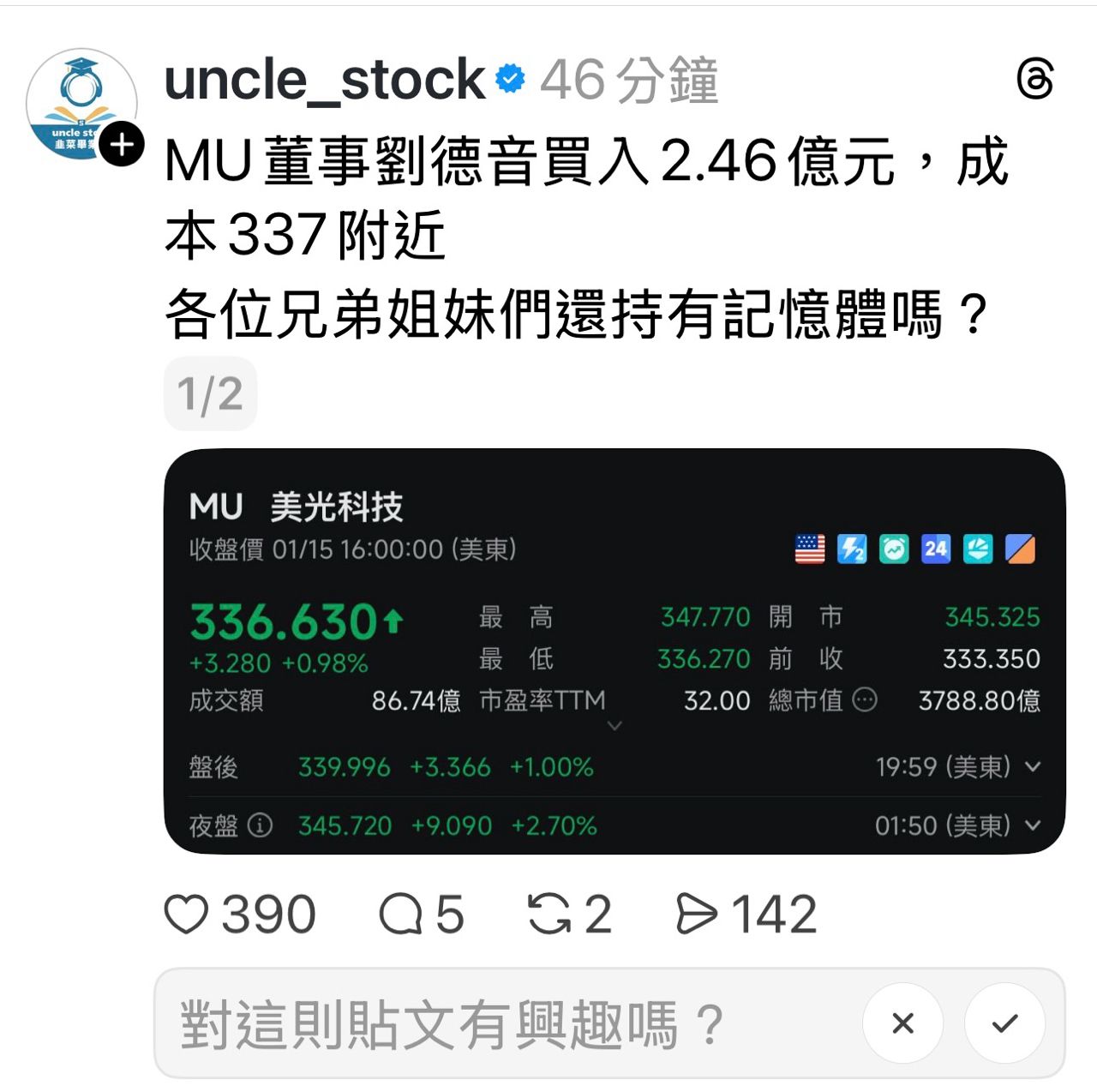
Task: Open the Threads logo icon
Action: [1034, 80]
